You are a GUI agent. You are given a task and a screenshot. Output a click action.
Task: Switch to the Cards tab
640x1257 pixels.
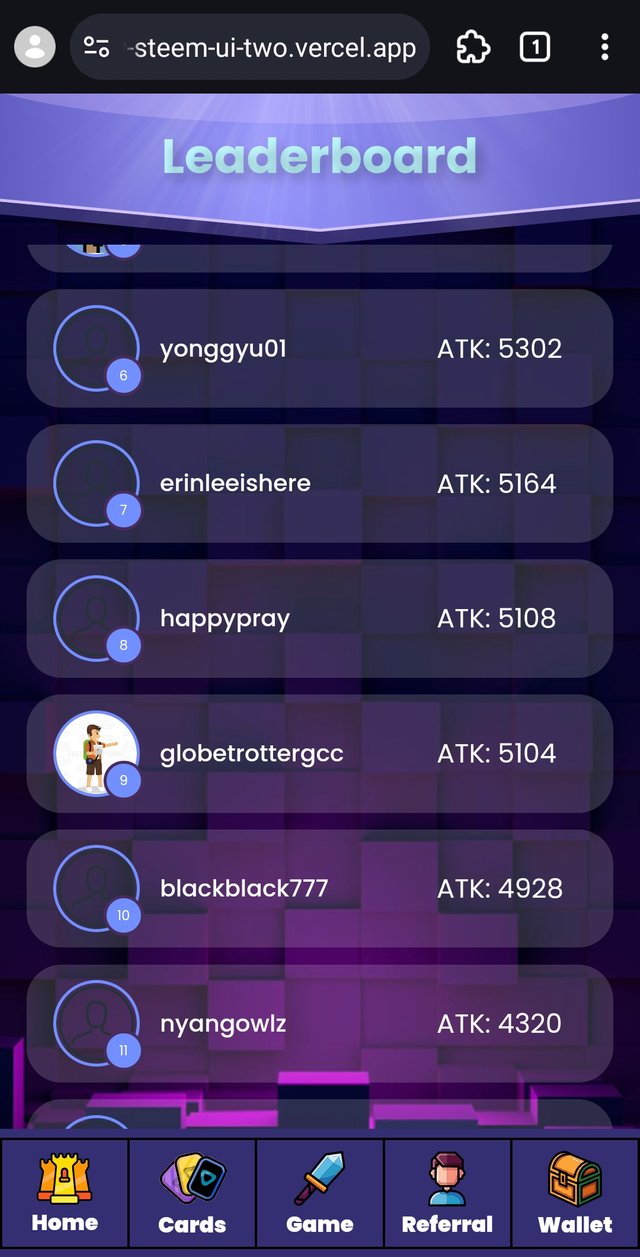tap(193, 1193)
